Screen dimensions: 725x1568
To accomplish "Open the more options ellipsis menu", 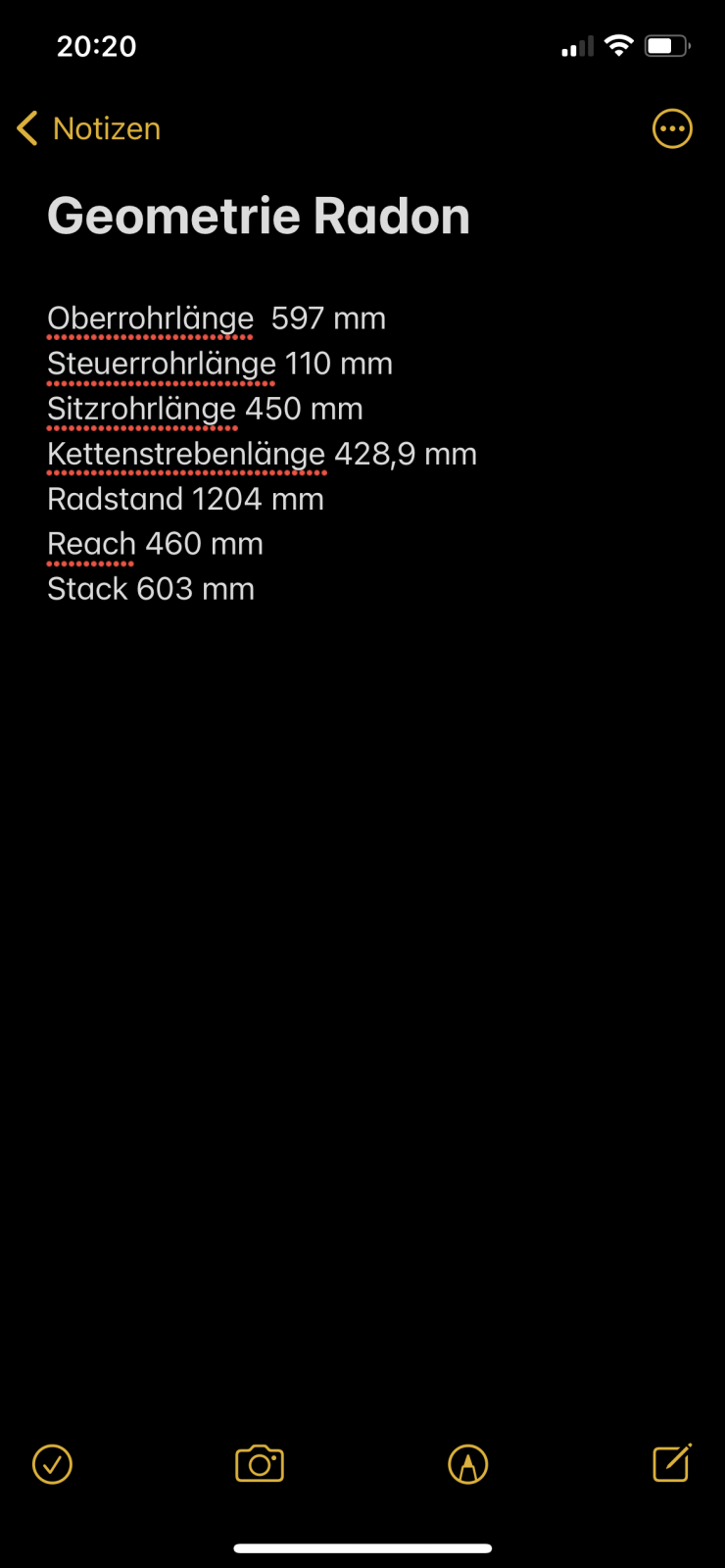I will pos(672,128).
